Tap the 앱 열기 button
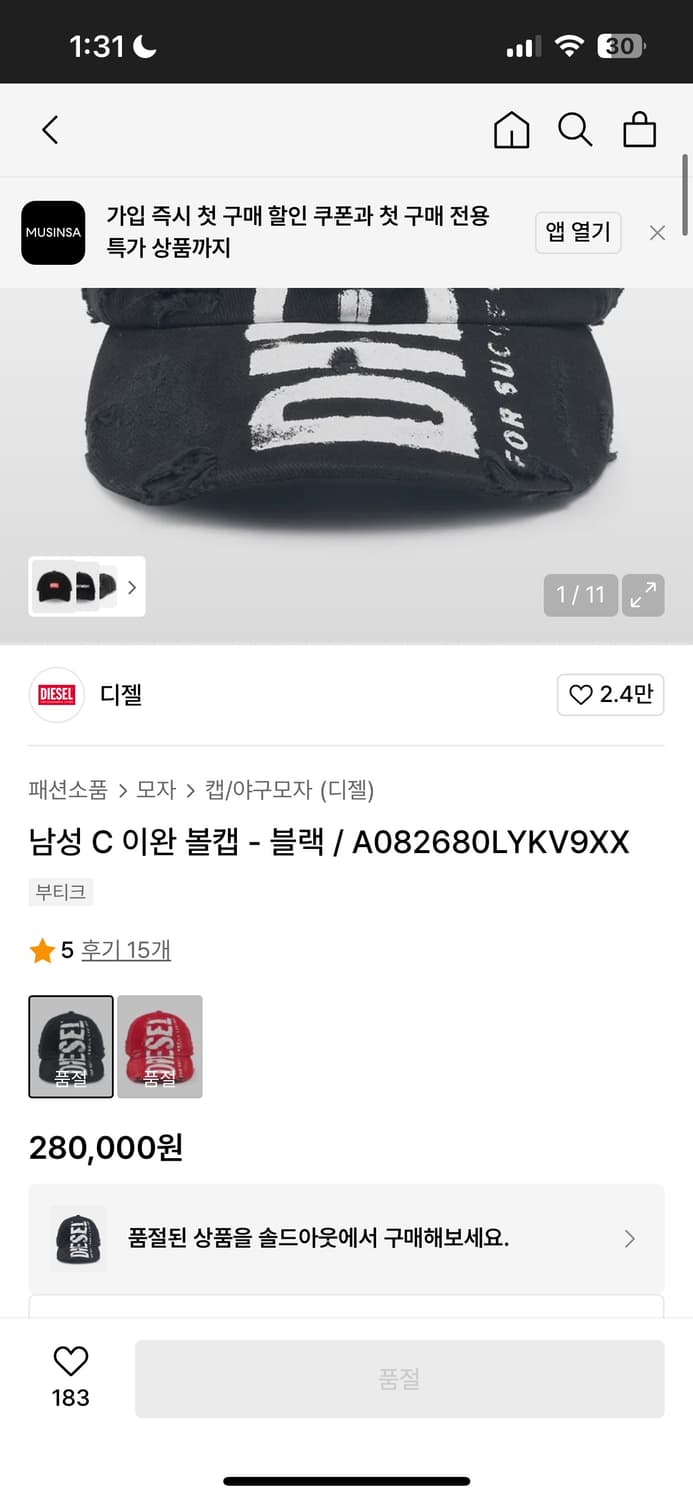693x1500 pixels. 578,233
